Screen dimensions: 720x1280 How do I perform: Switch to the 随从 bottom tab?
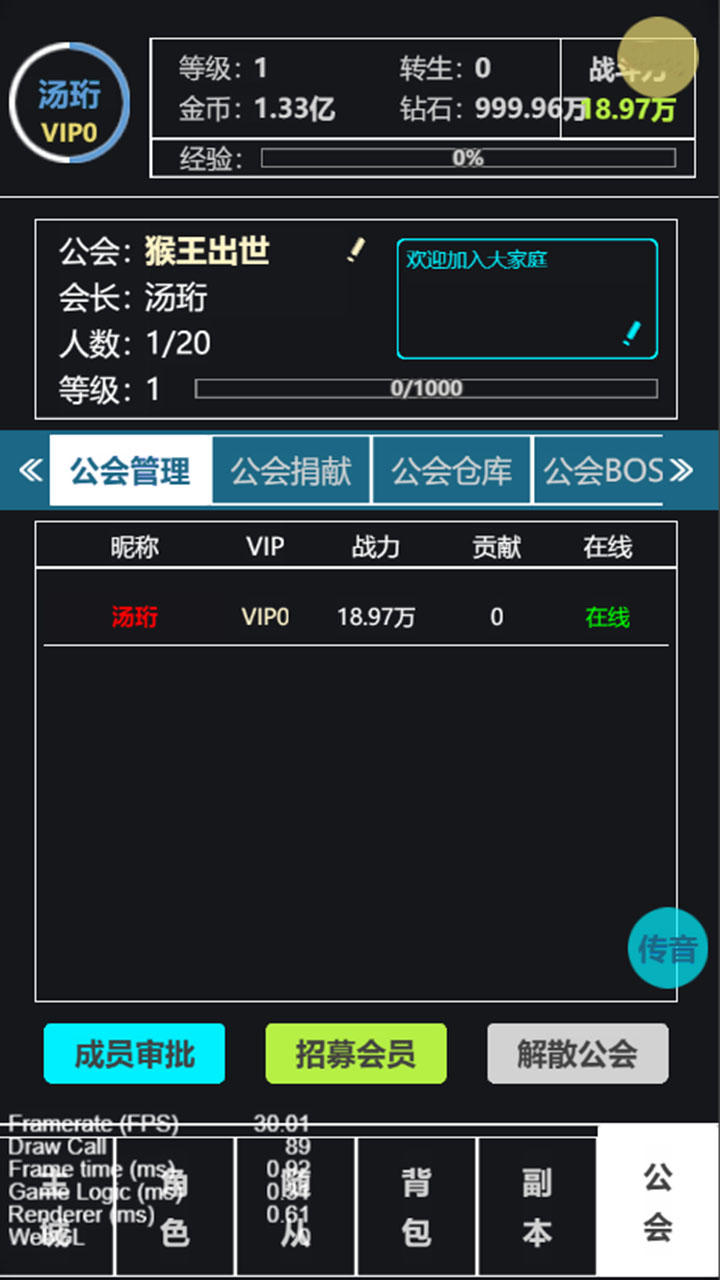(x=296, y=1208)
